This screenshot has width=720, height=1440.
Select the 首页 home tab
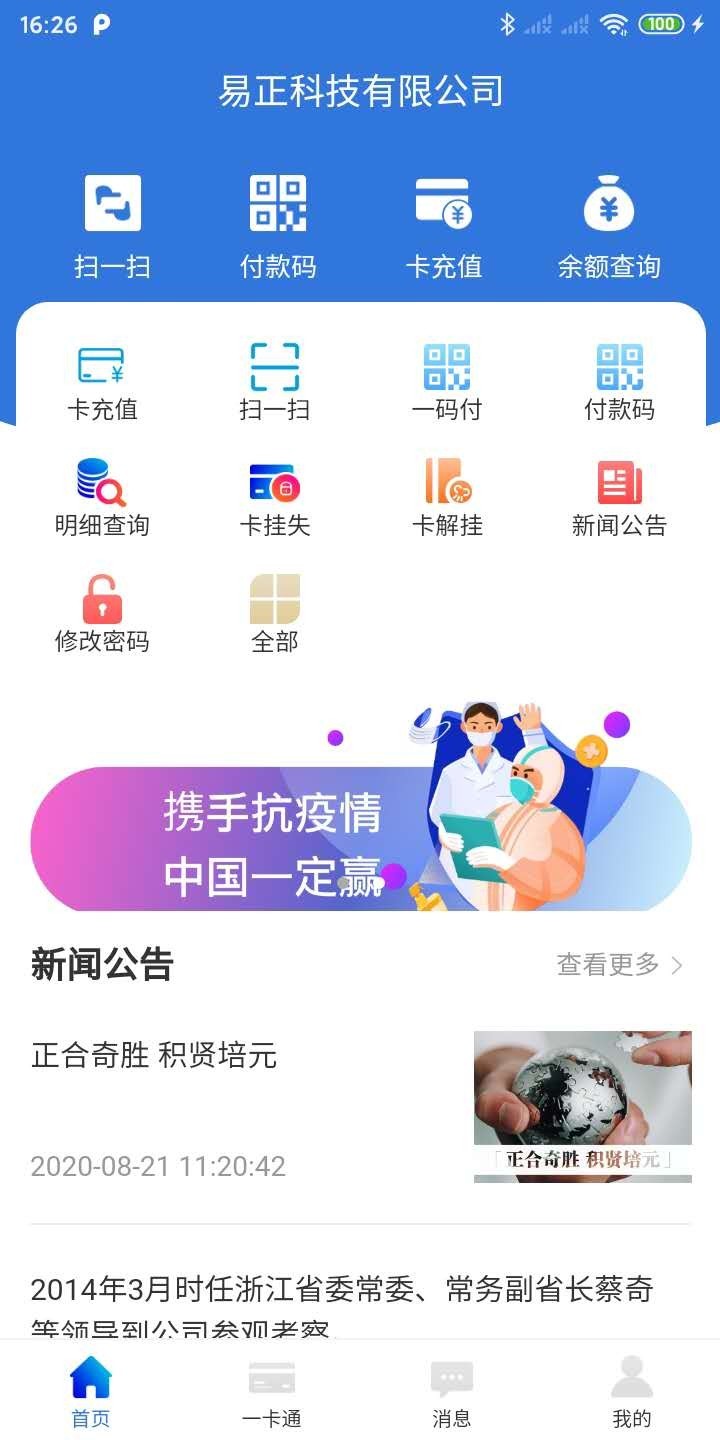coord(90,1392)
